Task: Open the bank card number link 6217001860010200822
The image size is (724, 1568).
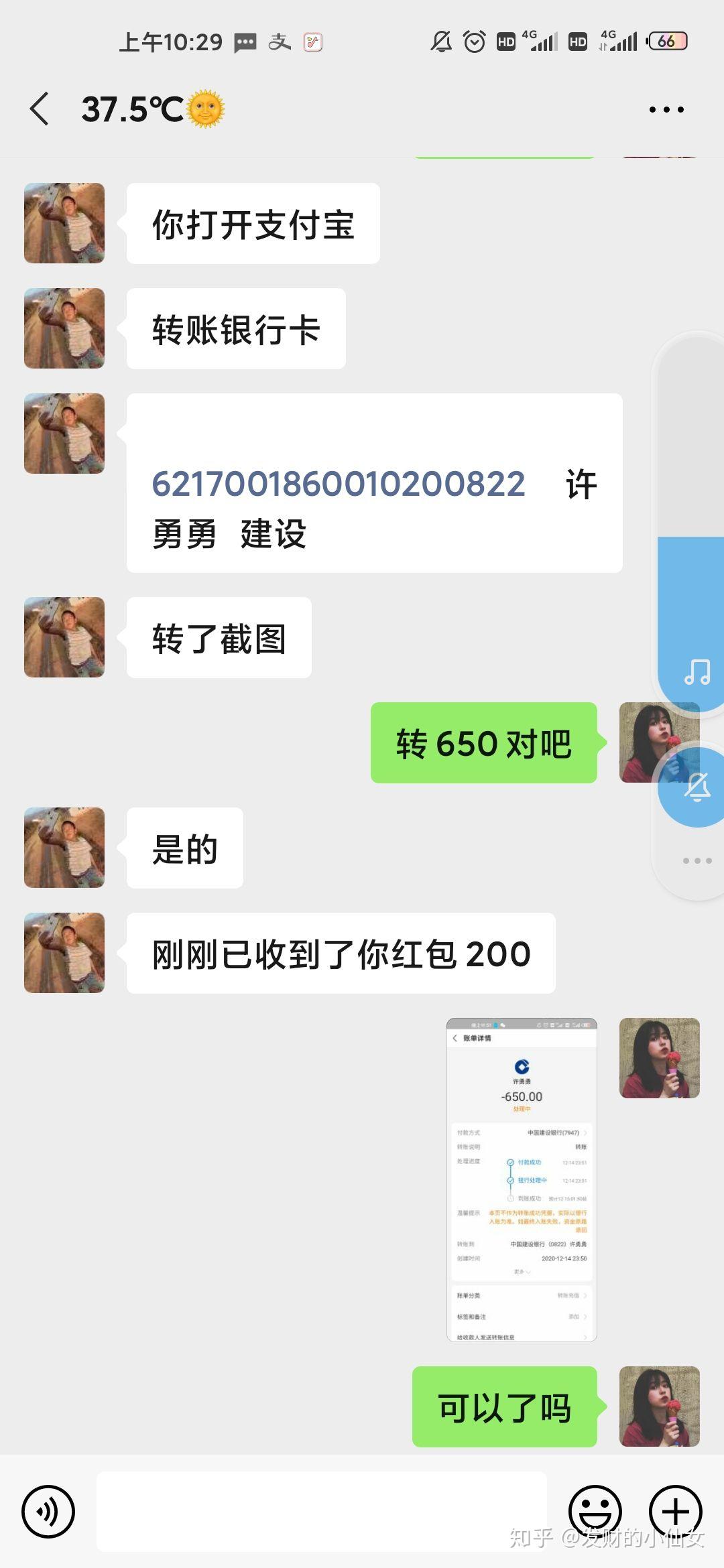Action: [x=339, y=484]
